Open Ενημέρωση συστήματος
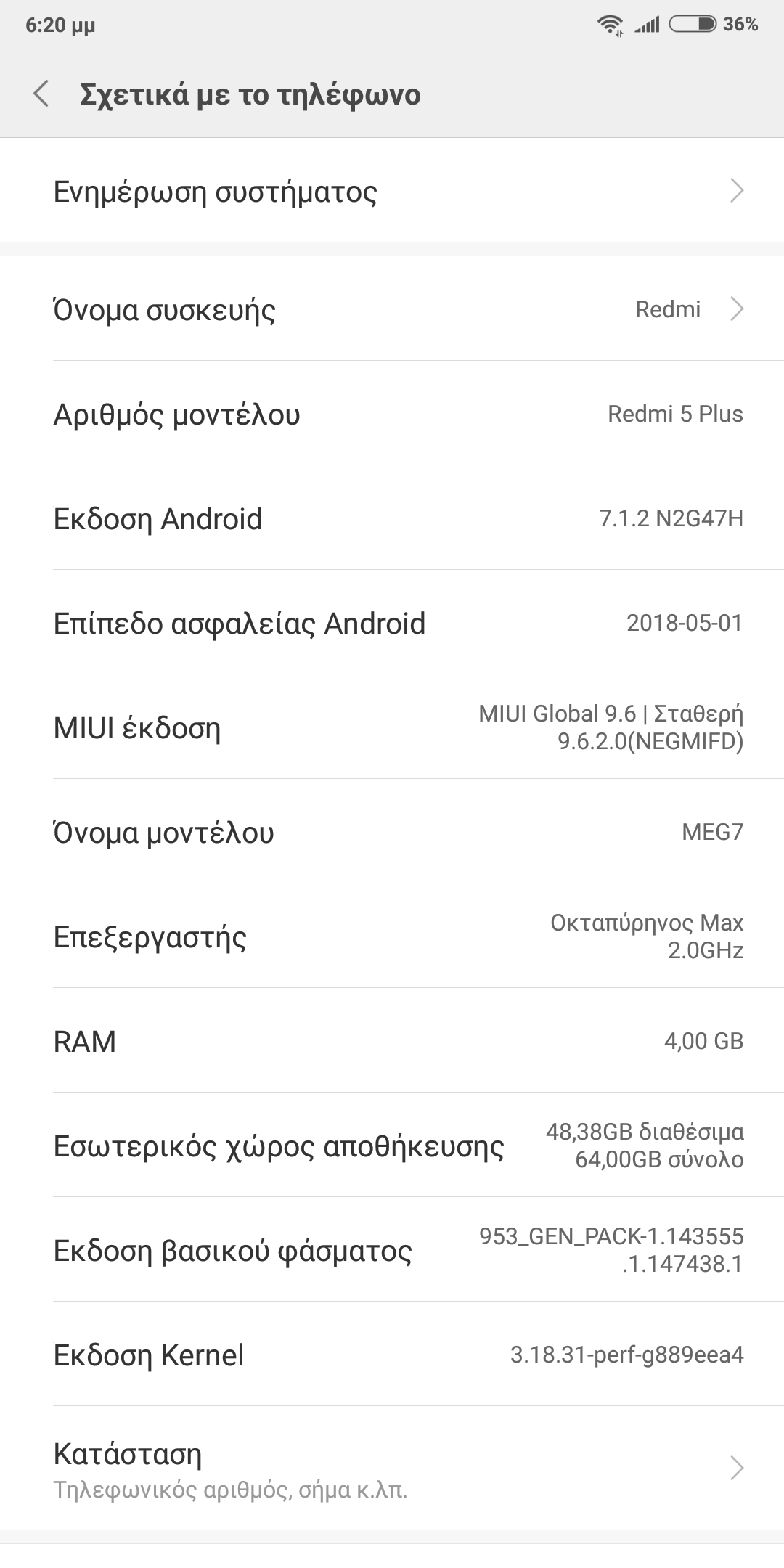This screenshot has height=1568, width=784. (392, 192)
